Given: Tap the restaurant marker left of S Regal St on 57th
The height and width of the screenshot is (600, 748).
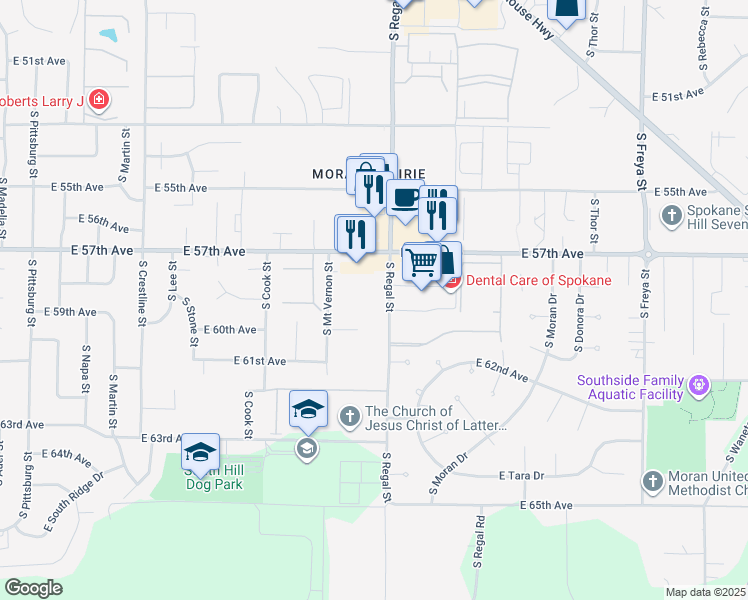Looking at the screenshot, I should click(356, 237).
